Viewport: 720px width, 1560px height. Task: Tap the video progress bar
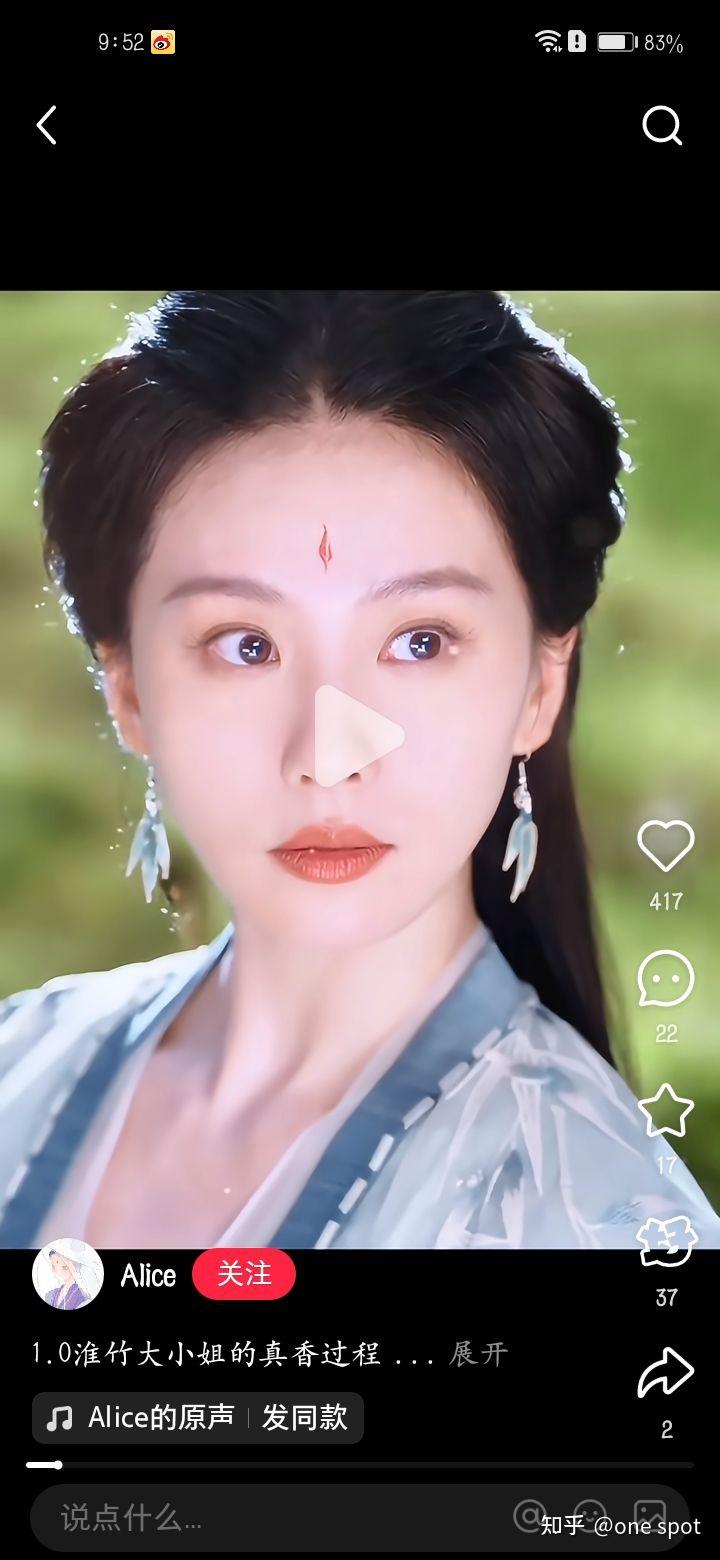pyautogui.click(x=360, y=1465)
